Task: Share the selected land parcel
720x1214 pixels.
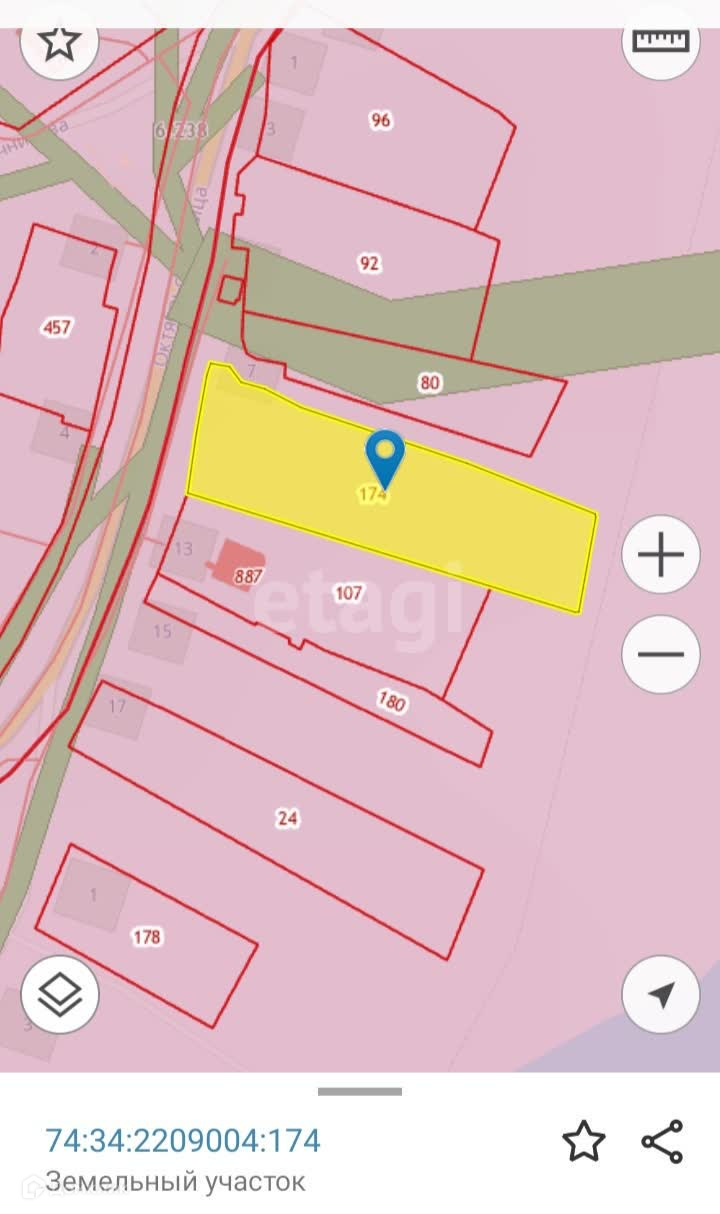Action: [661, 1141]
